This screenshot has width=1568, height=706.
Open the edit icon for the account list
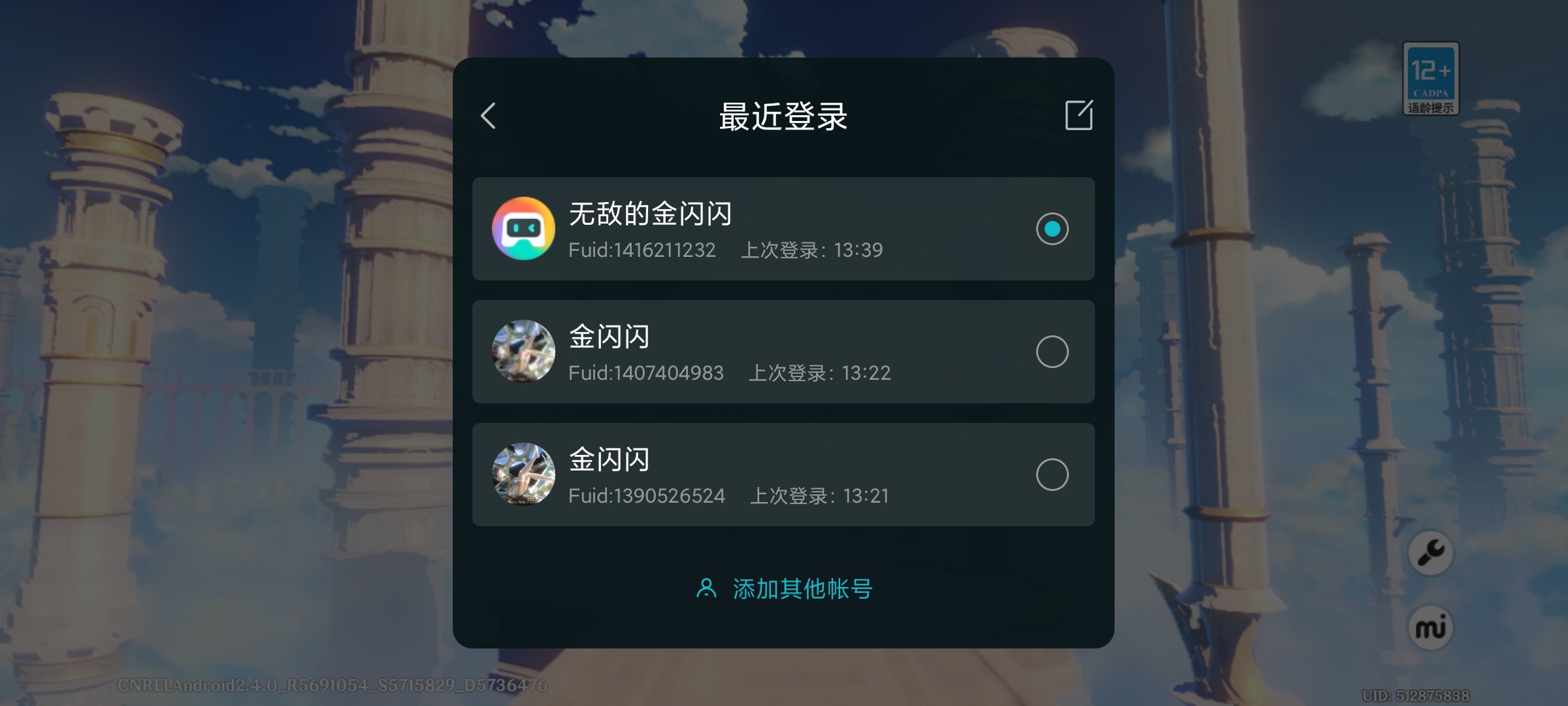[1079, 115]
